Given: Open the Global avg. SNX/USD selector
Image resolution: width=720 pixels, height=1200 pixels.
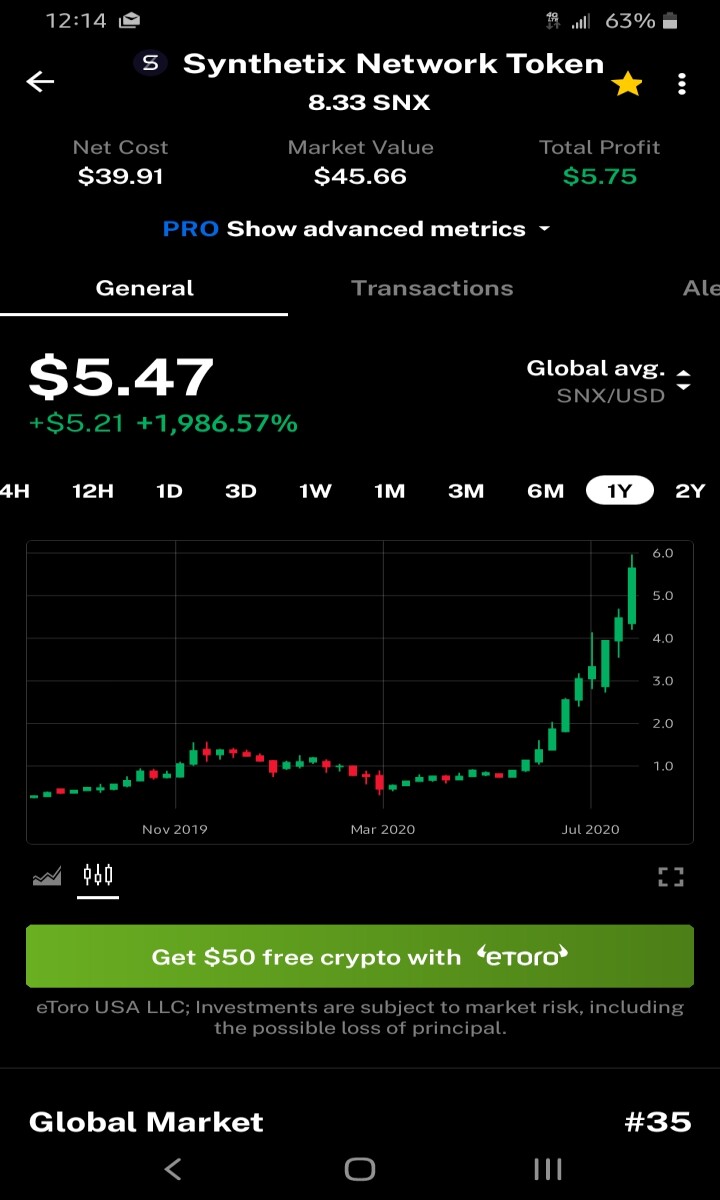Looking at the screenshot, I should (608, 381).
